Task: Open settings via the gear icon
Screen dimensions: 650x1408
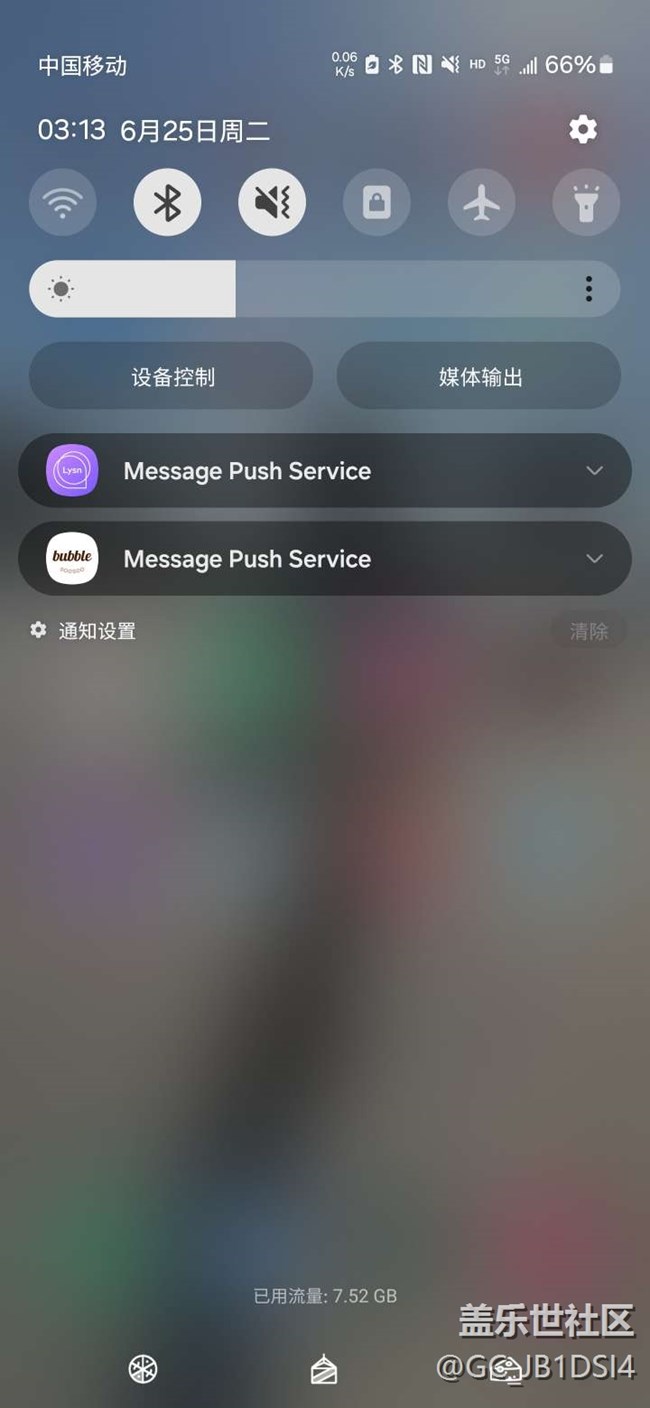Action: 582,129
